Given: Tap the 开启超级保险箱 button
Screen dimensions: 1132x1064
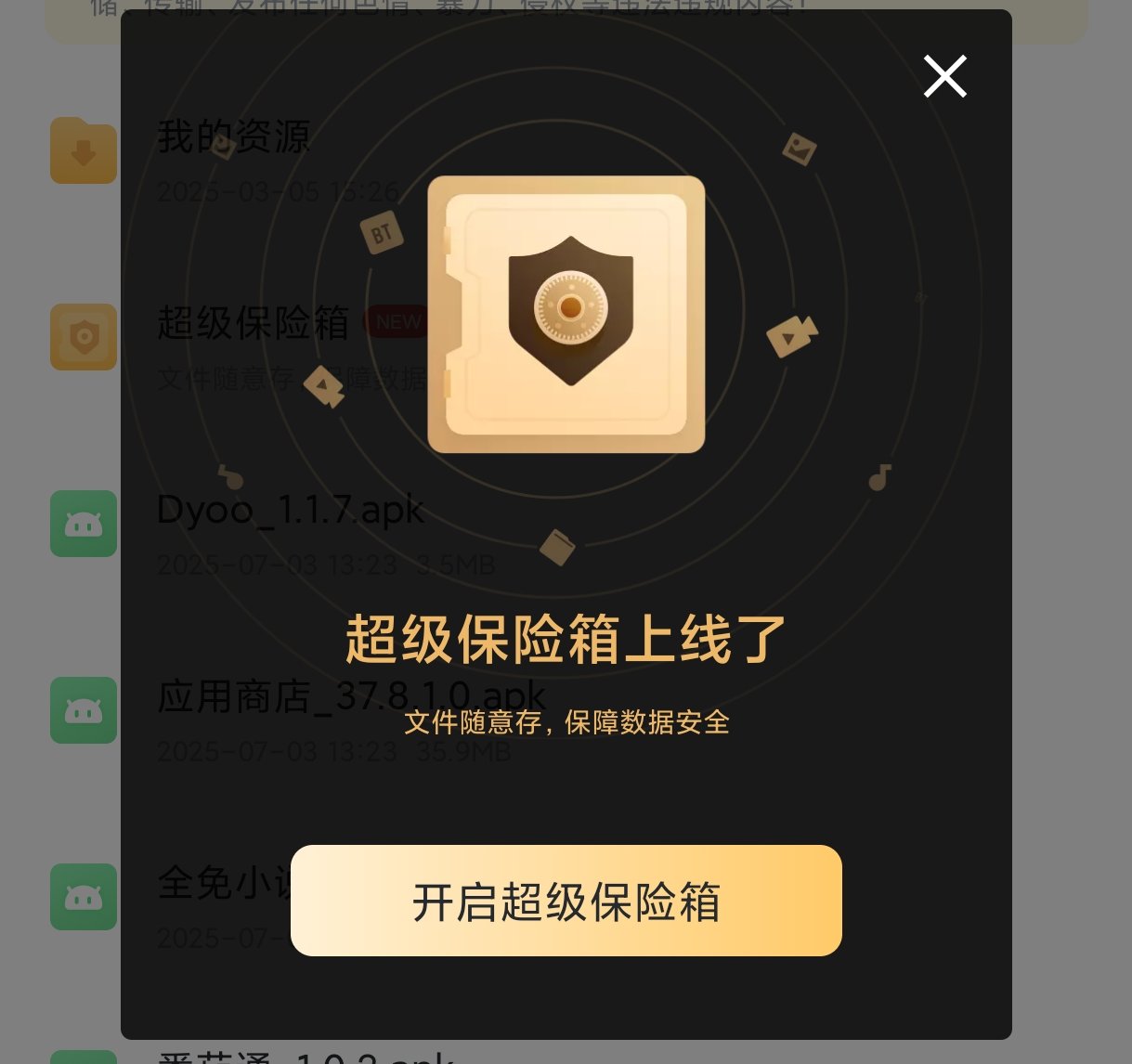Looking at the screenshot, I should (566, 901).
